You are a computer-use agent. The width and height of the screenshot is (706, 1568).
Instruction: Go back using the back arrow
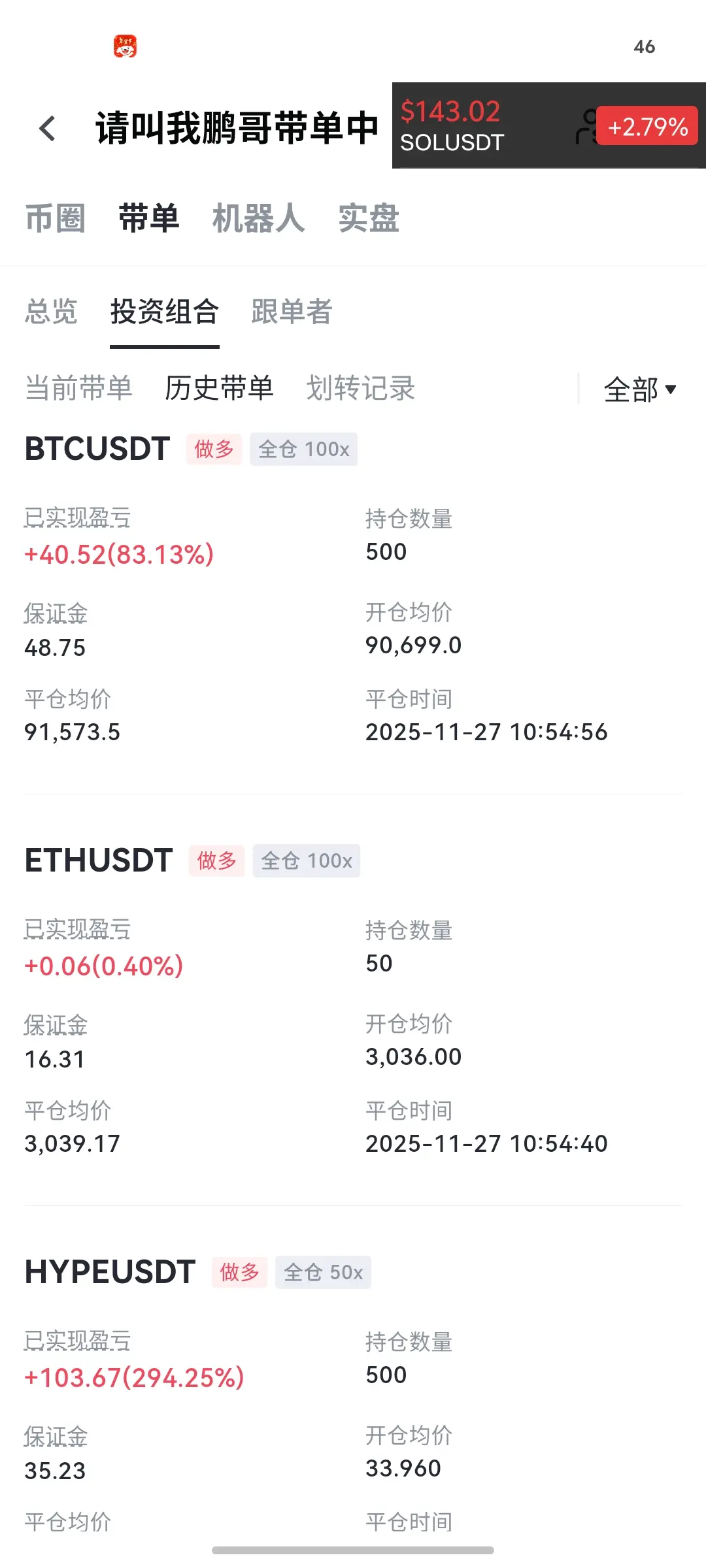pos(47,128)
